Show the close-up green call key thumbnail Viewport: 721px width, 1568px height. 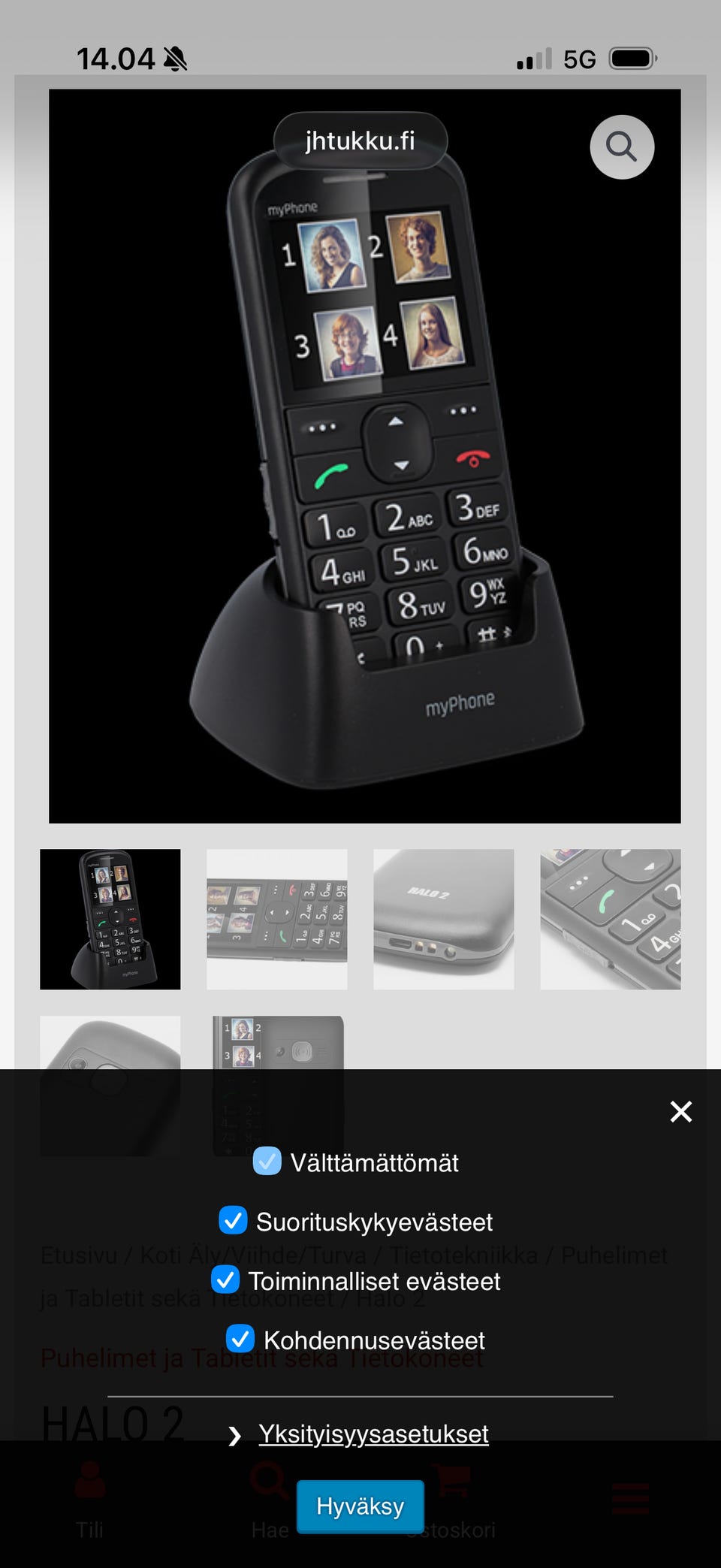click(x=611, y=919)
